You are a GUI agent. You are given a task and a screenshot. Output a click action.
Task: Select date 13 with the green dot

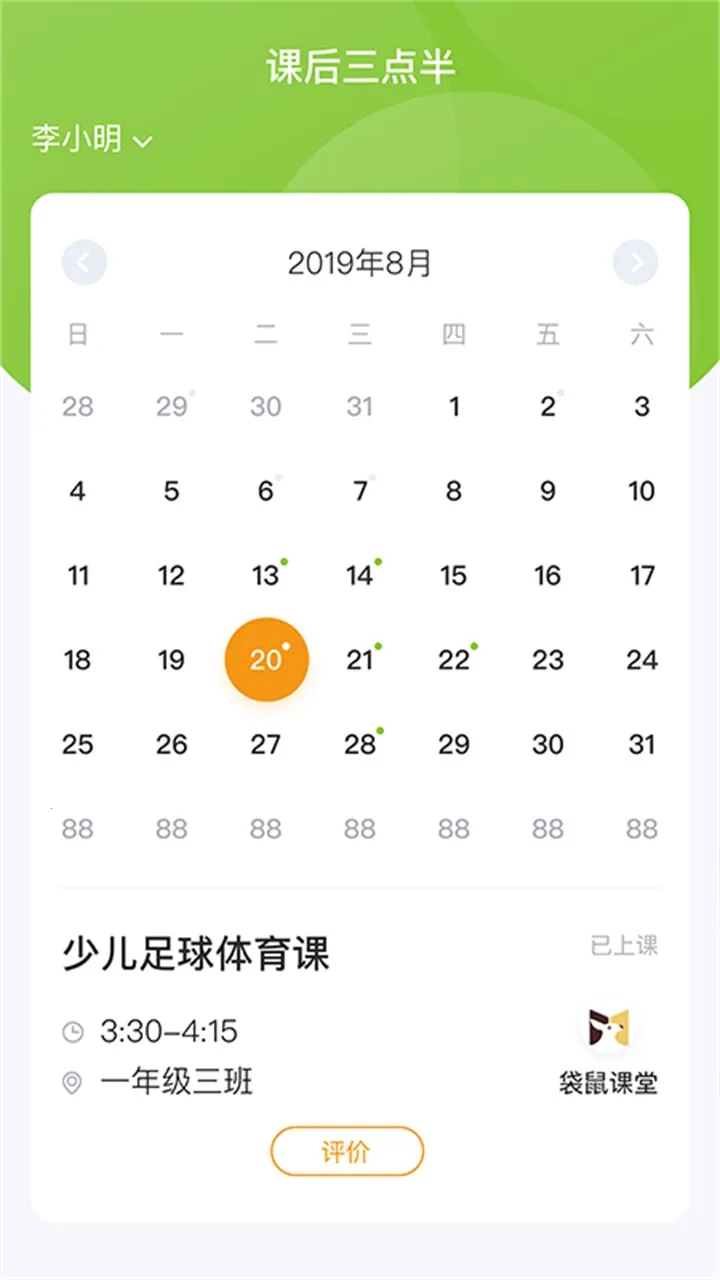[x=266, y=575]
